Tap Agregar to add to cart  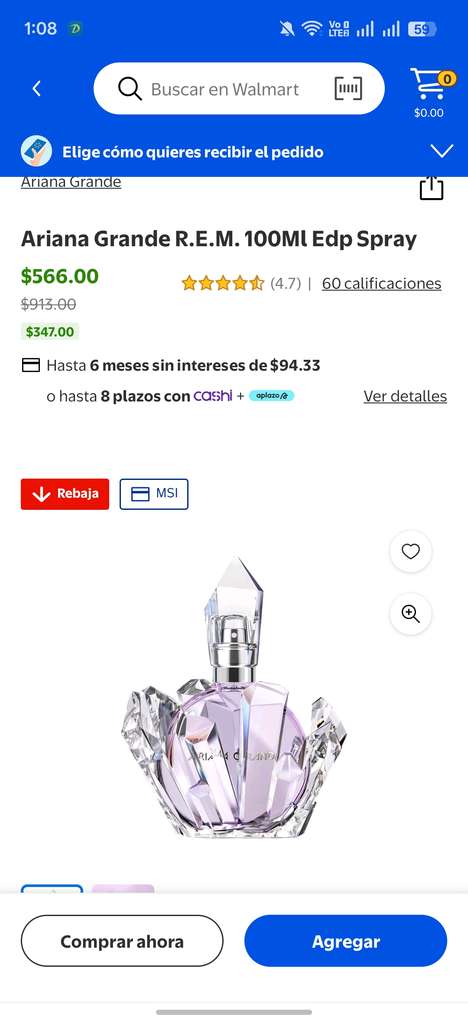[346, 941]
